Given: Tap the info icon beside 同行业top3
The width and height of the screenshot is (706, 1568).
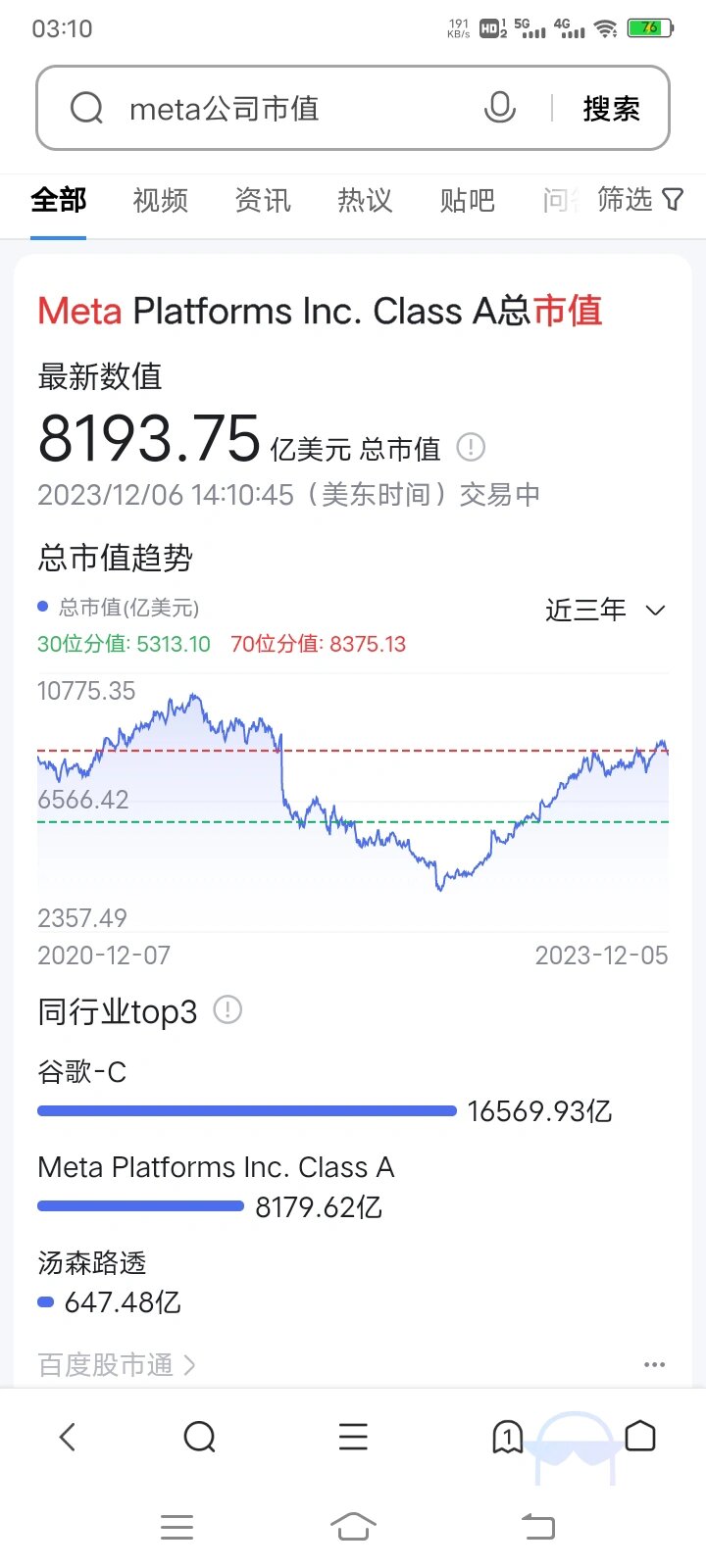Looking at the screenshot, I should 227,1010.
